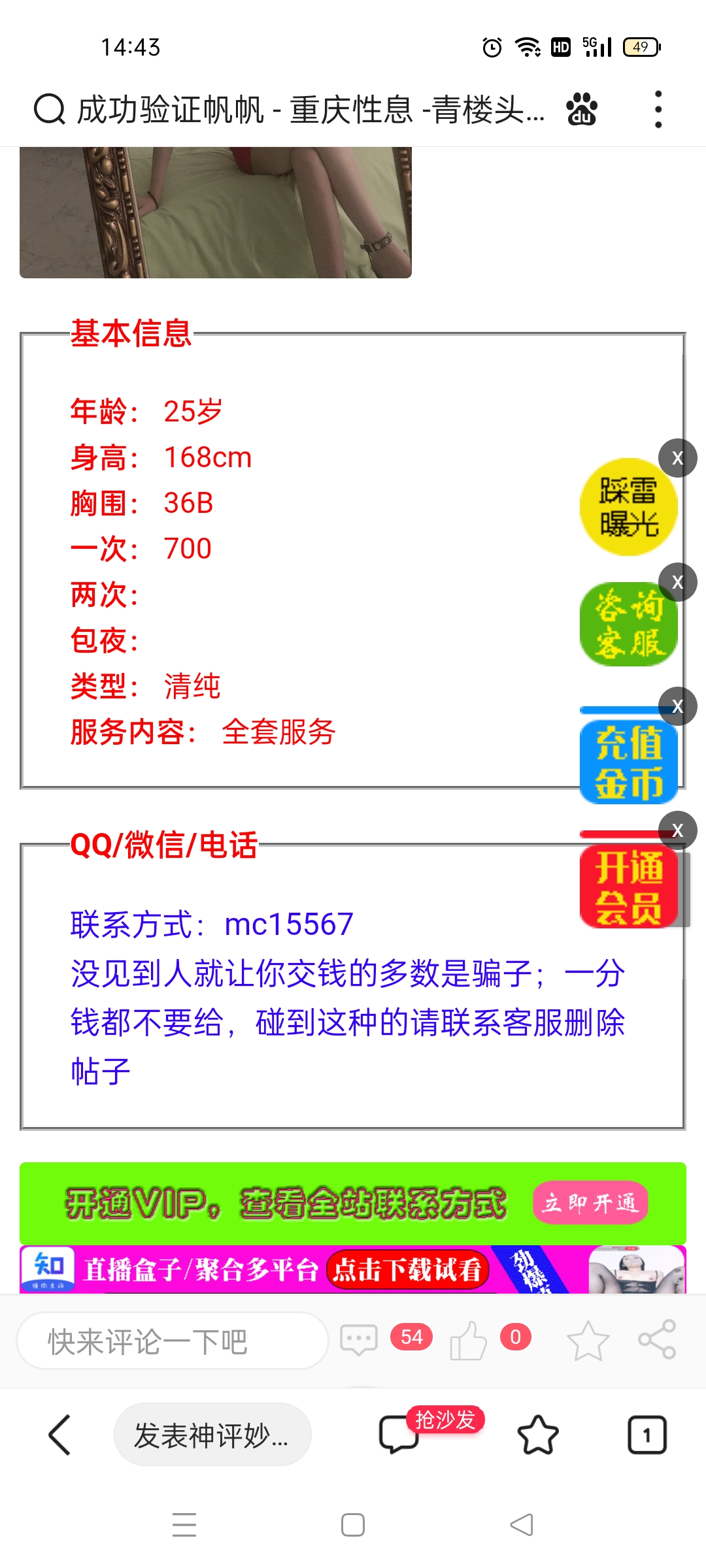View the 54 comments
706x1568 pixels.
click(360, 1339)
